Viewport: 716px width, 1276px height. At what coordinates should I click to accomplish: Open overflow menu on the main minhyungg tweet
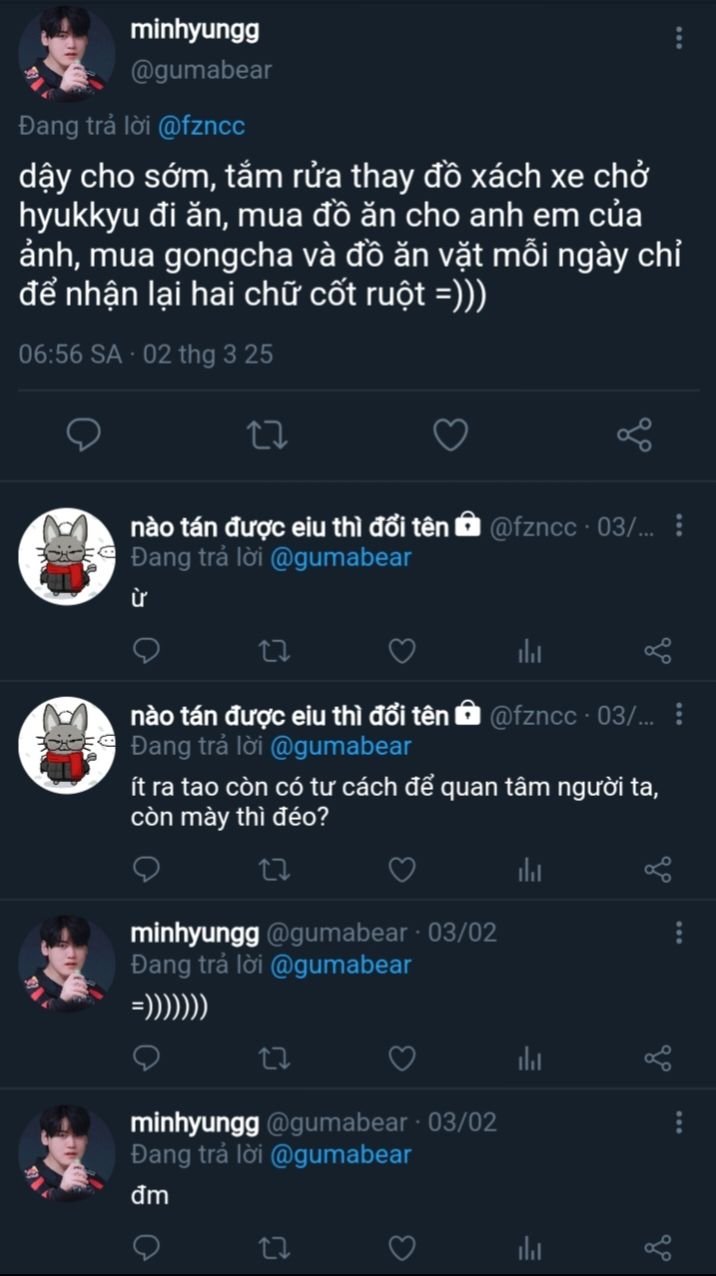(x=679, y=38)
